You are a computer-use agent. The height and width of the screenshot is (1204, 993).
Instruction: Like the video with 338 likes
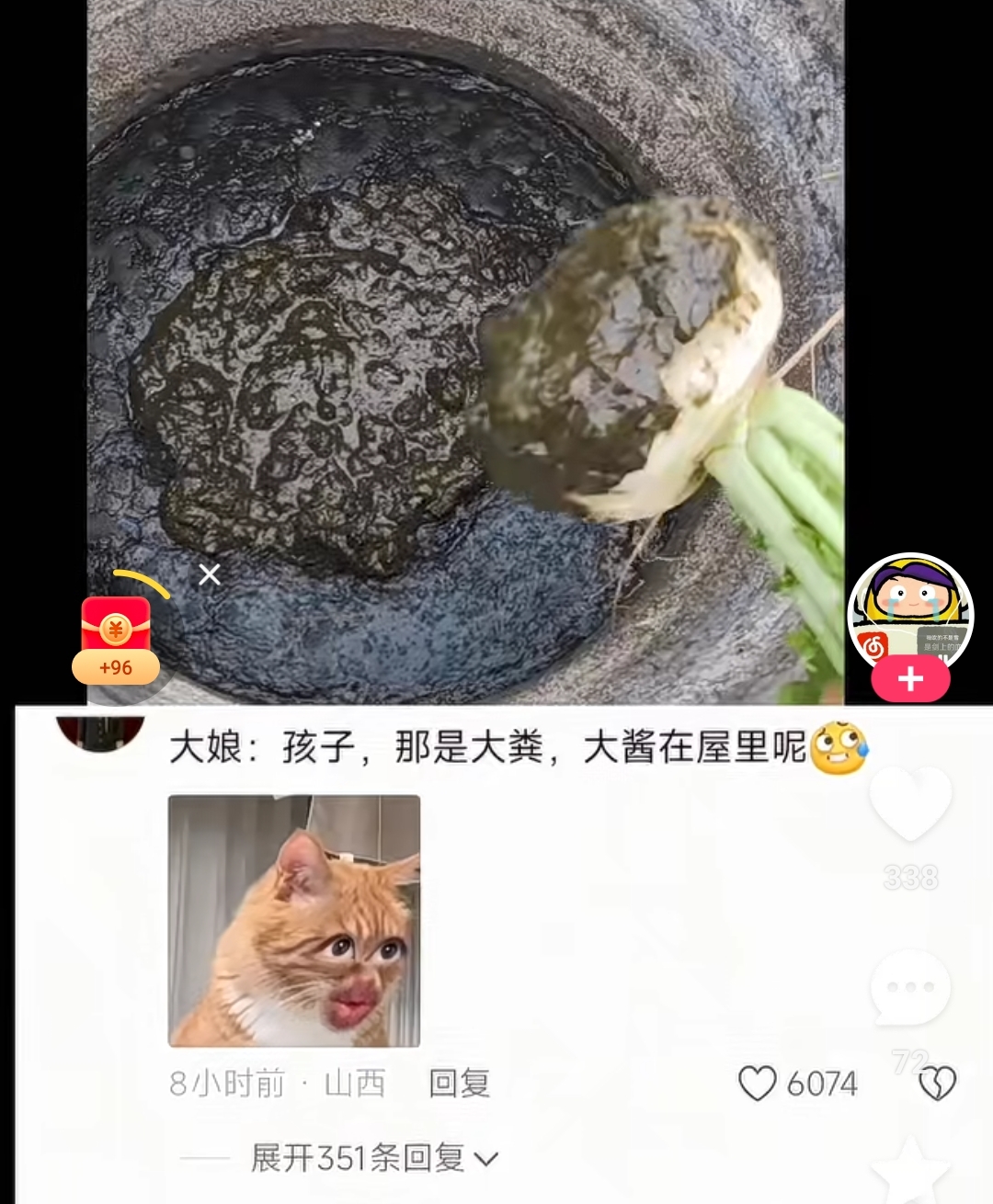point(910,804)
